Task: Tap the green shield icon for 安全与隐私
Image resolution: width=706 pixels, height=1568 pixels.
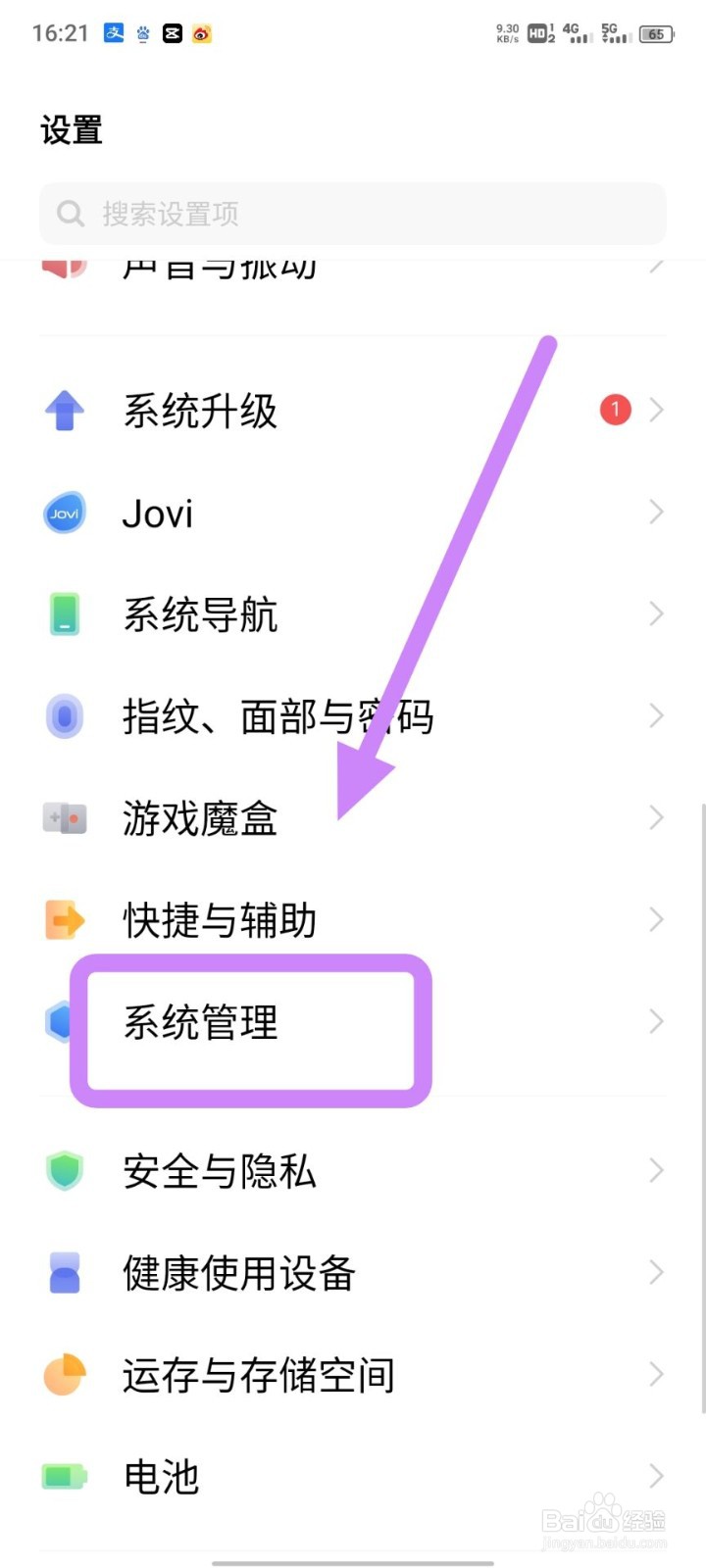Action: coord(64,1170)
